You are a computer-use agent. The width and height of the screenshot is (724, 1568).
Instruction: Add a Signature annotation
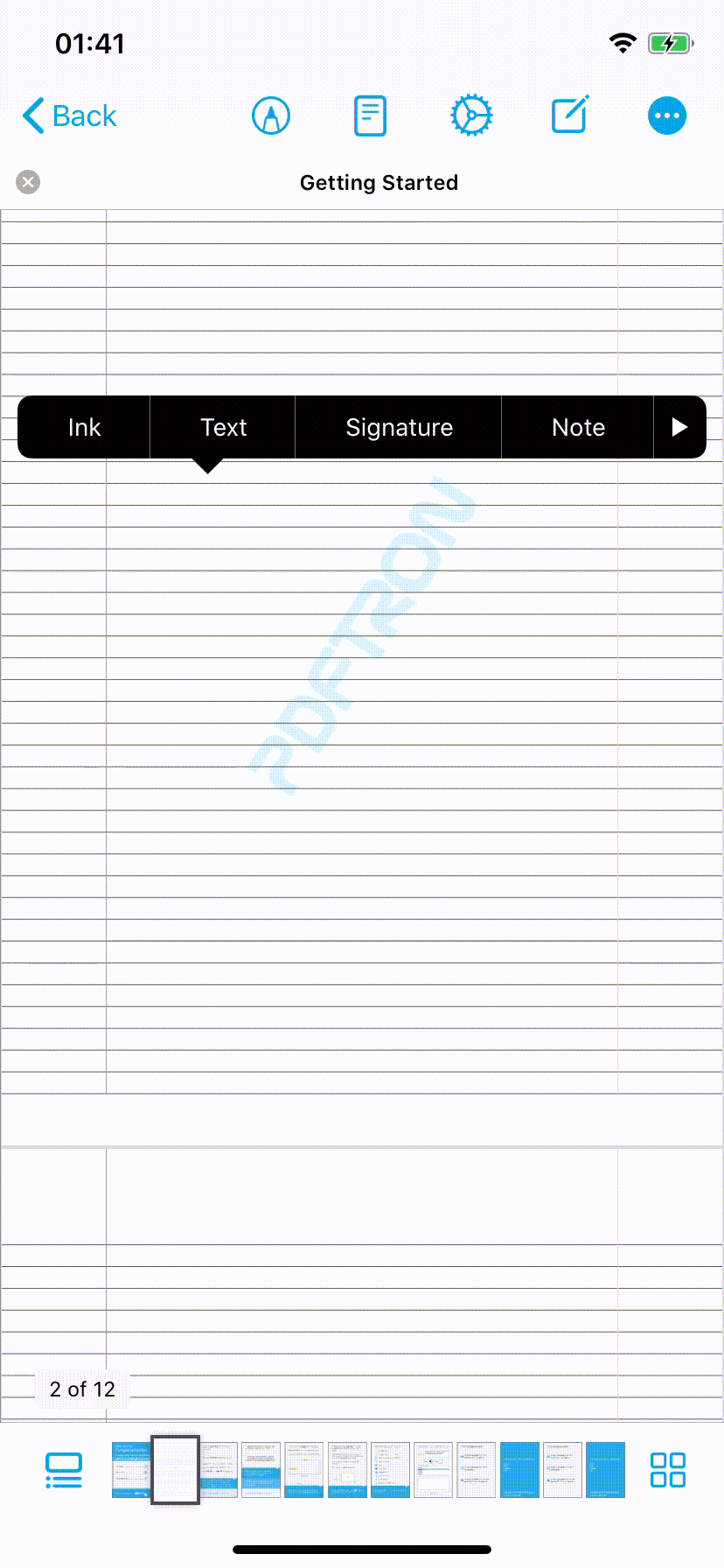[x=399, y=427]
